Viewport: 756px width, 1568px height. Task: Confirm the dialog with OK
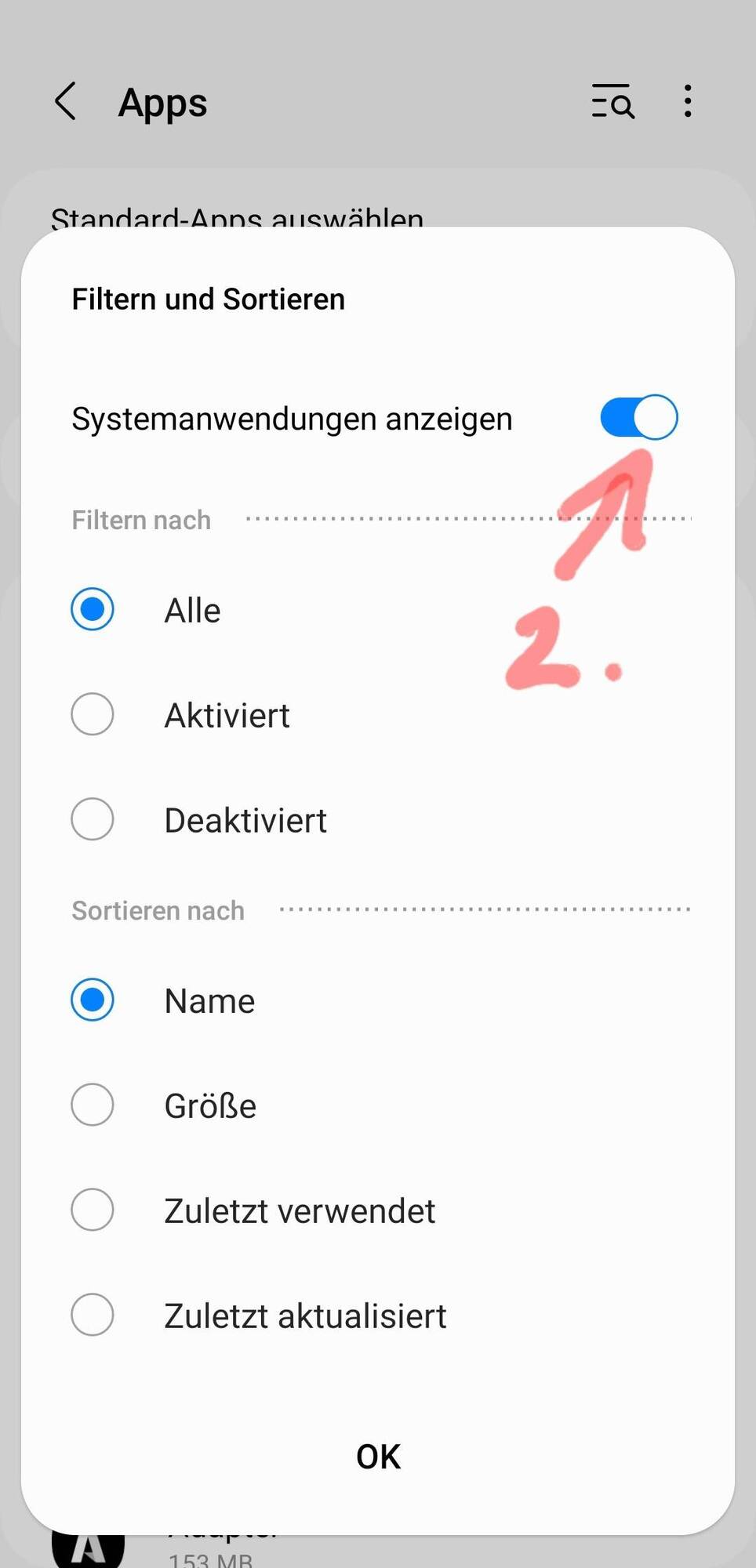[378, 1456]
